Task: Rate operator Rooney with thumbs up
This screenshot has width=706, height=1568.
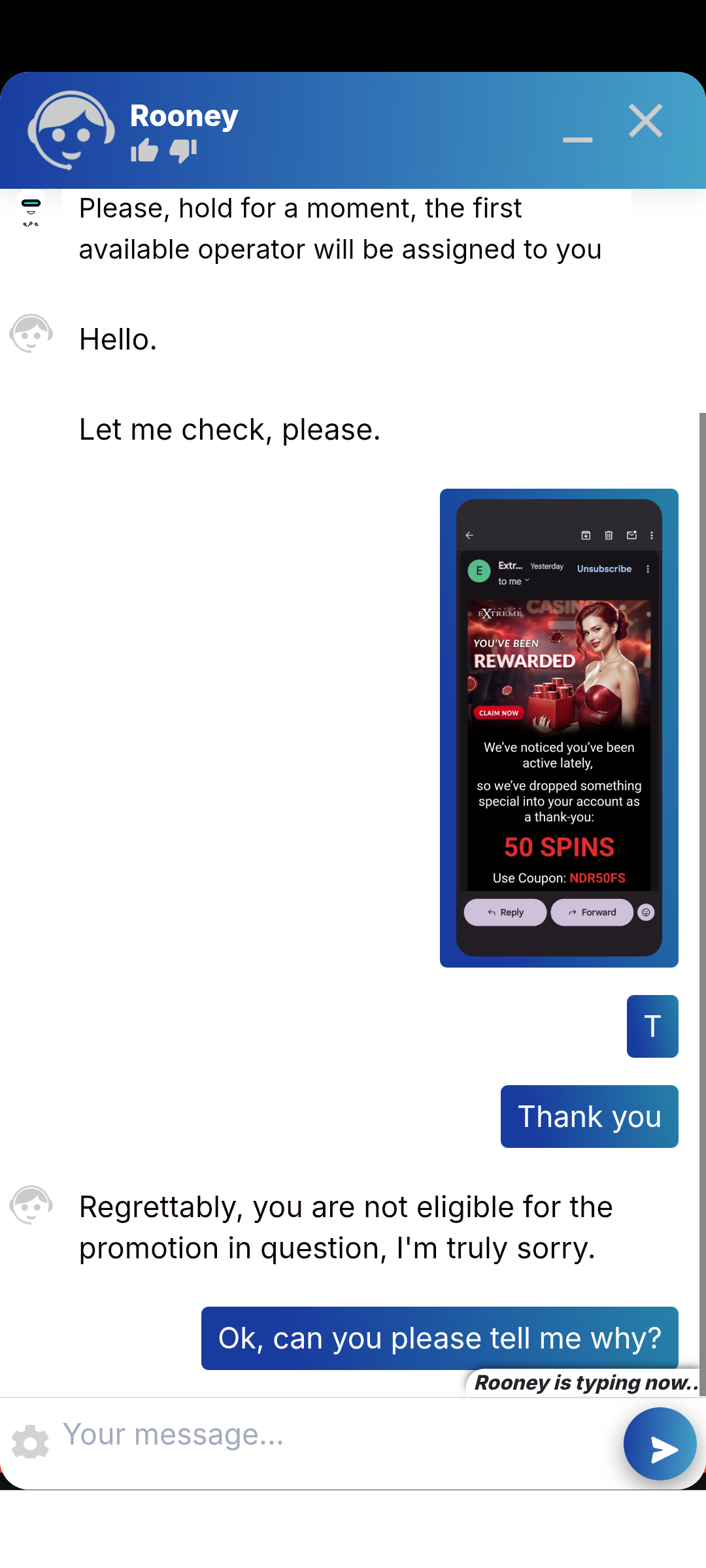Action: pyautogui.click(x=144, y=151)
